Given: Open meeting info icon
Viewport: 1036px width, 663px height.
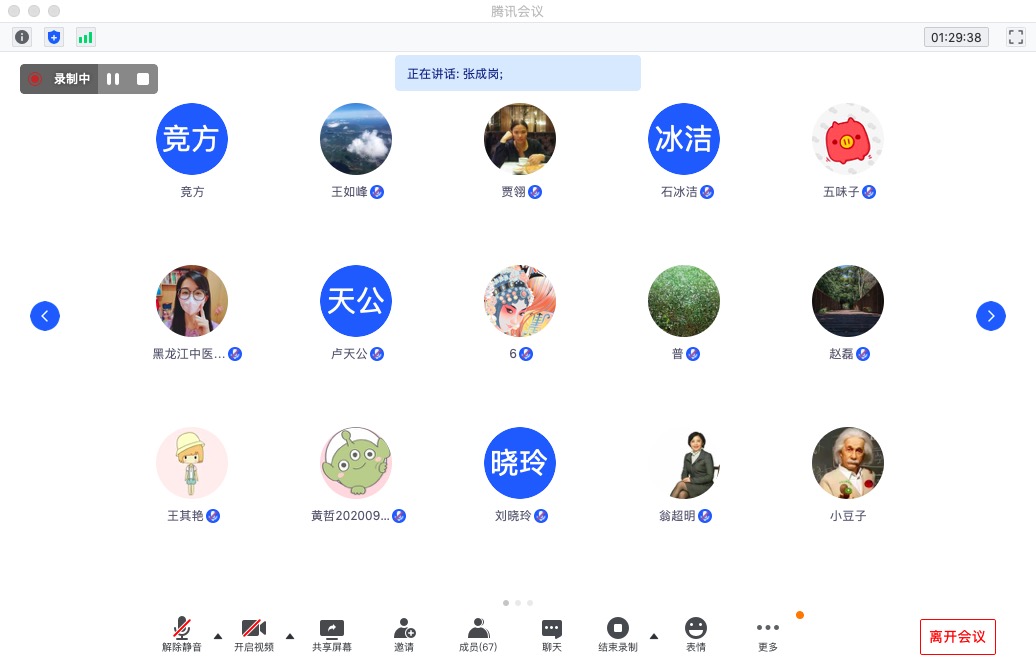Looking at the screenshot, I should 22,37.
